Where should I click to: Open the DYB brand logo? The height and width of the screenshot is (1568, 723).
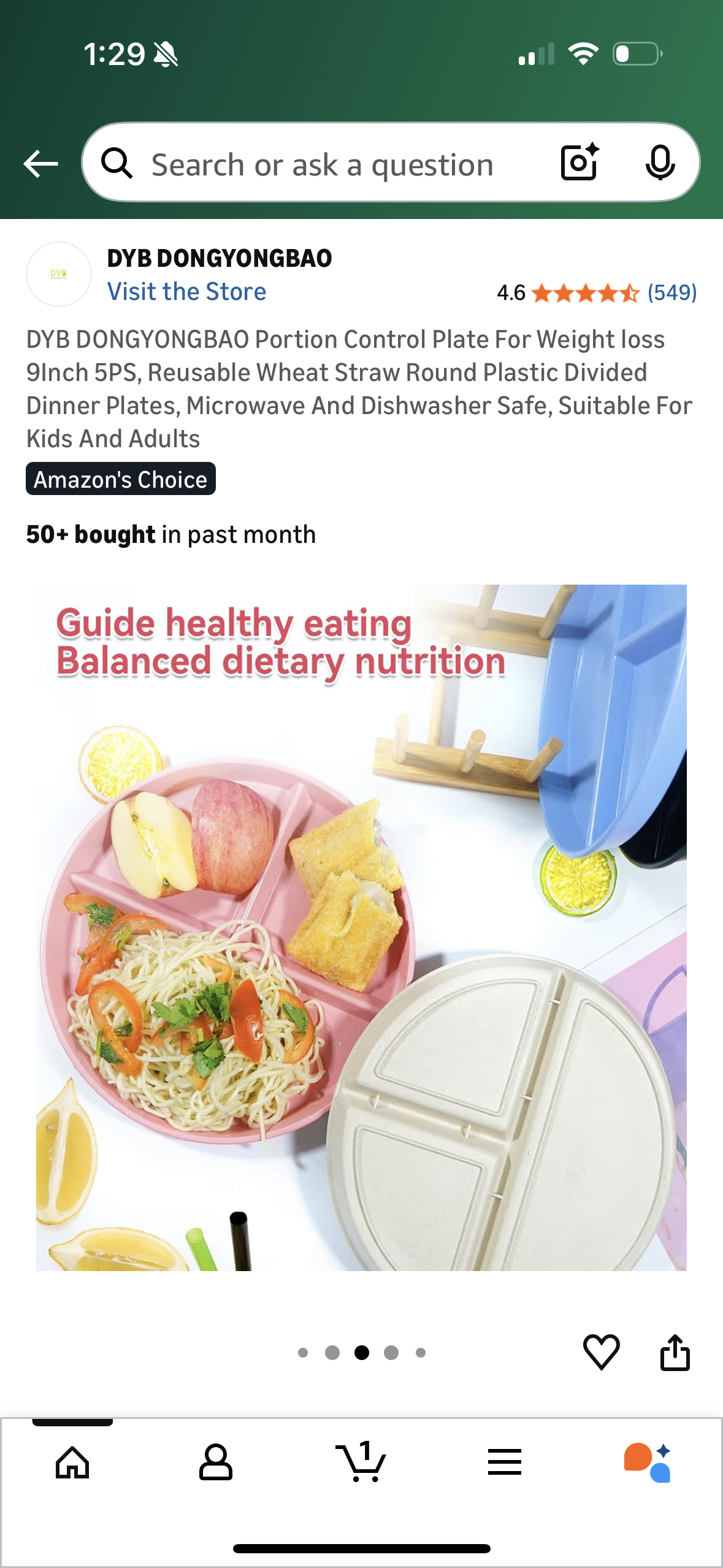tap(59, 274)
